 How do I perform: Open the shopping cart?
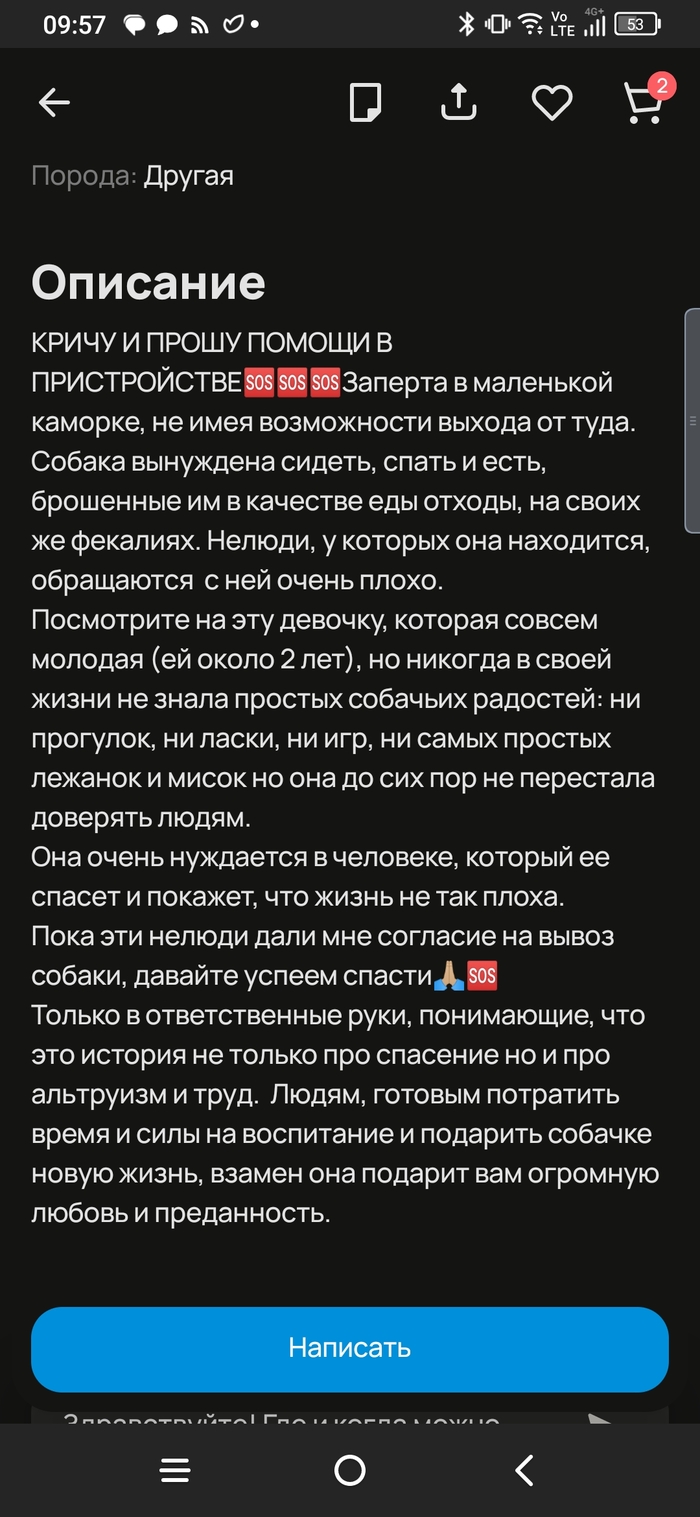(644, 102)
